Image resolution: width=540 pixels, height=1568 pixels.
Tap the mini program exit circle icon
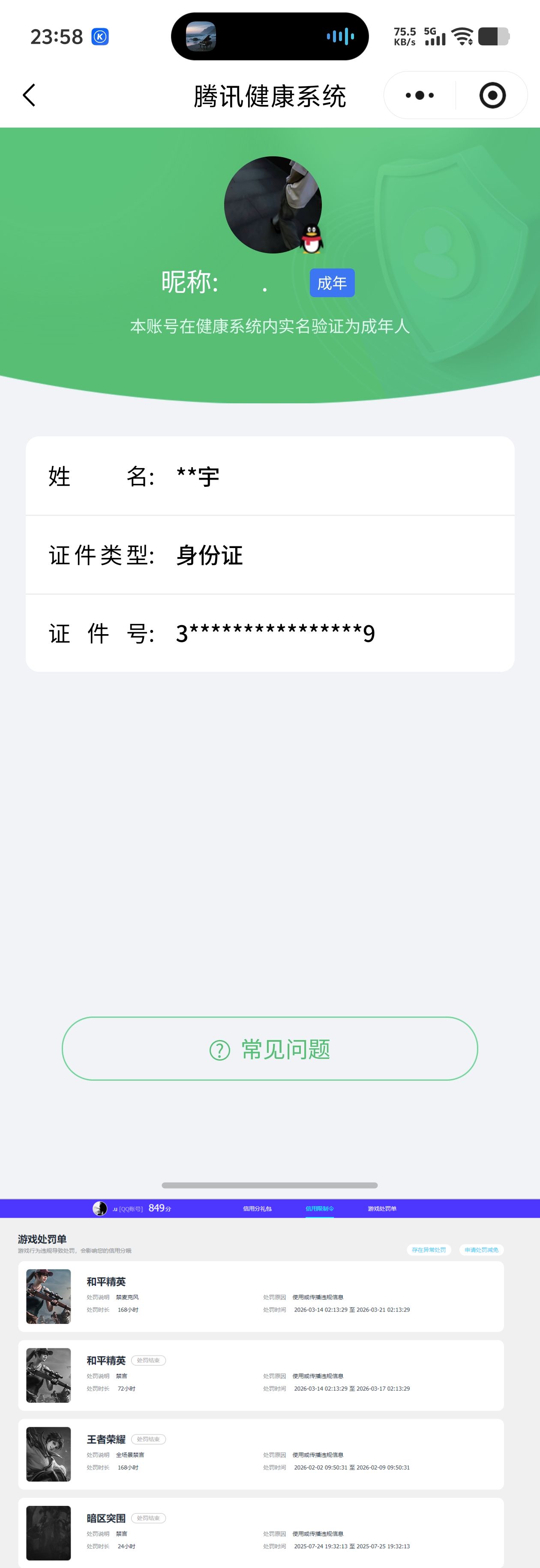[x=493, y=95]
